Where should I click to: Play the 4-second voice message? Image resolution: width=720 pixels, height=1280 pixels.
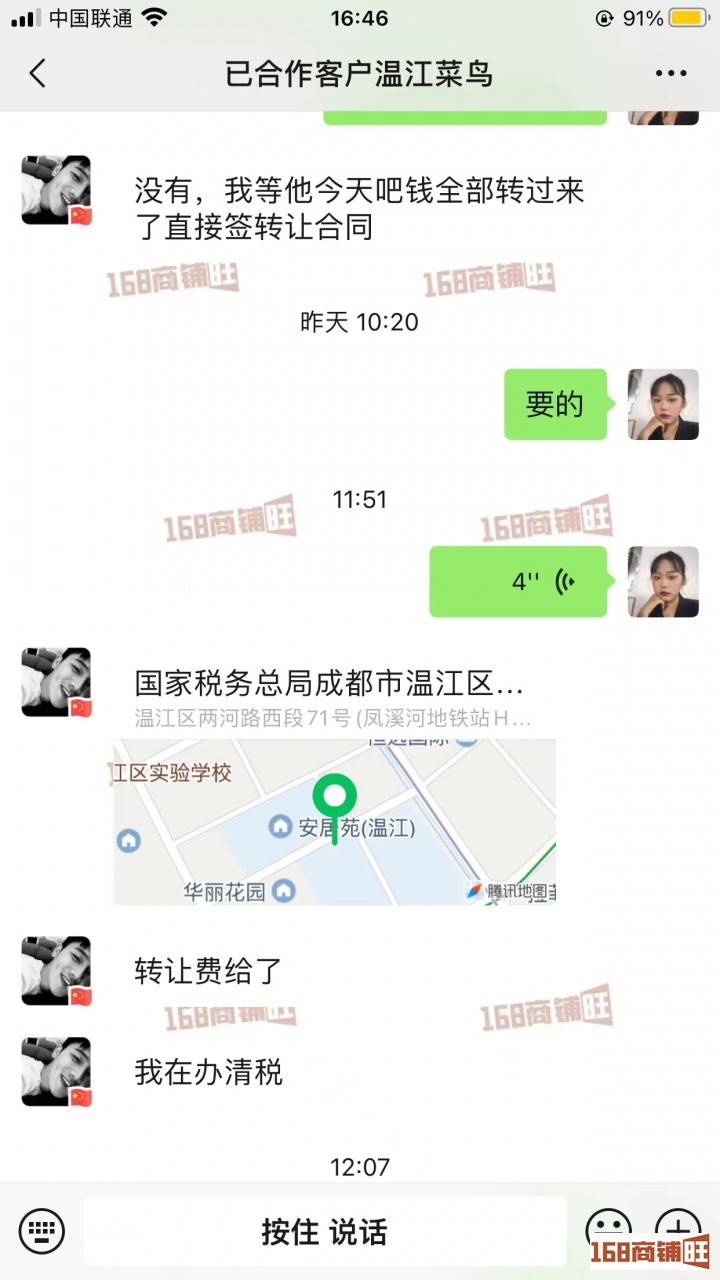[518, 582]
